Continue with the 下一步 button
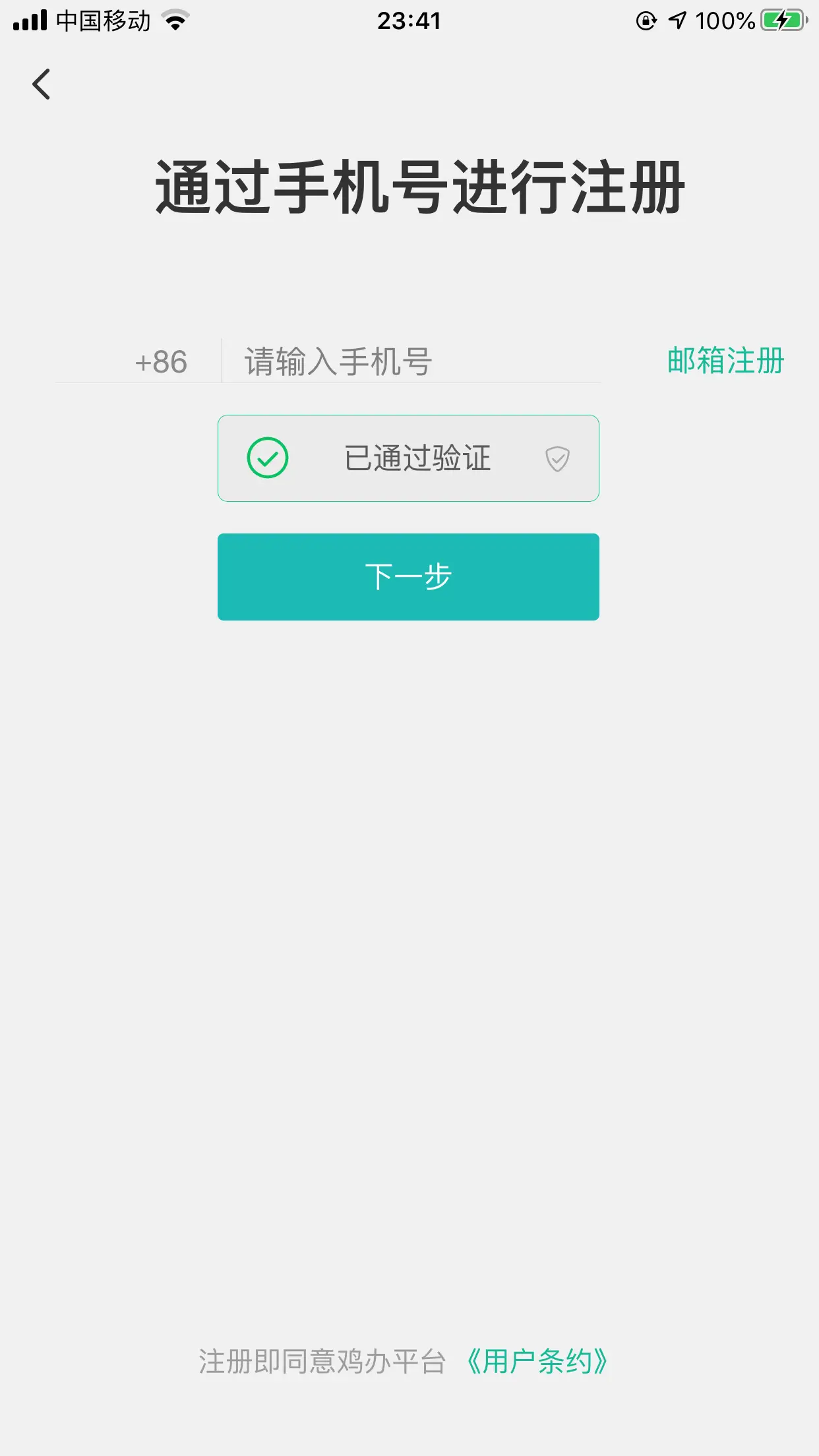 [408, 577]
